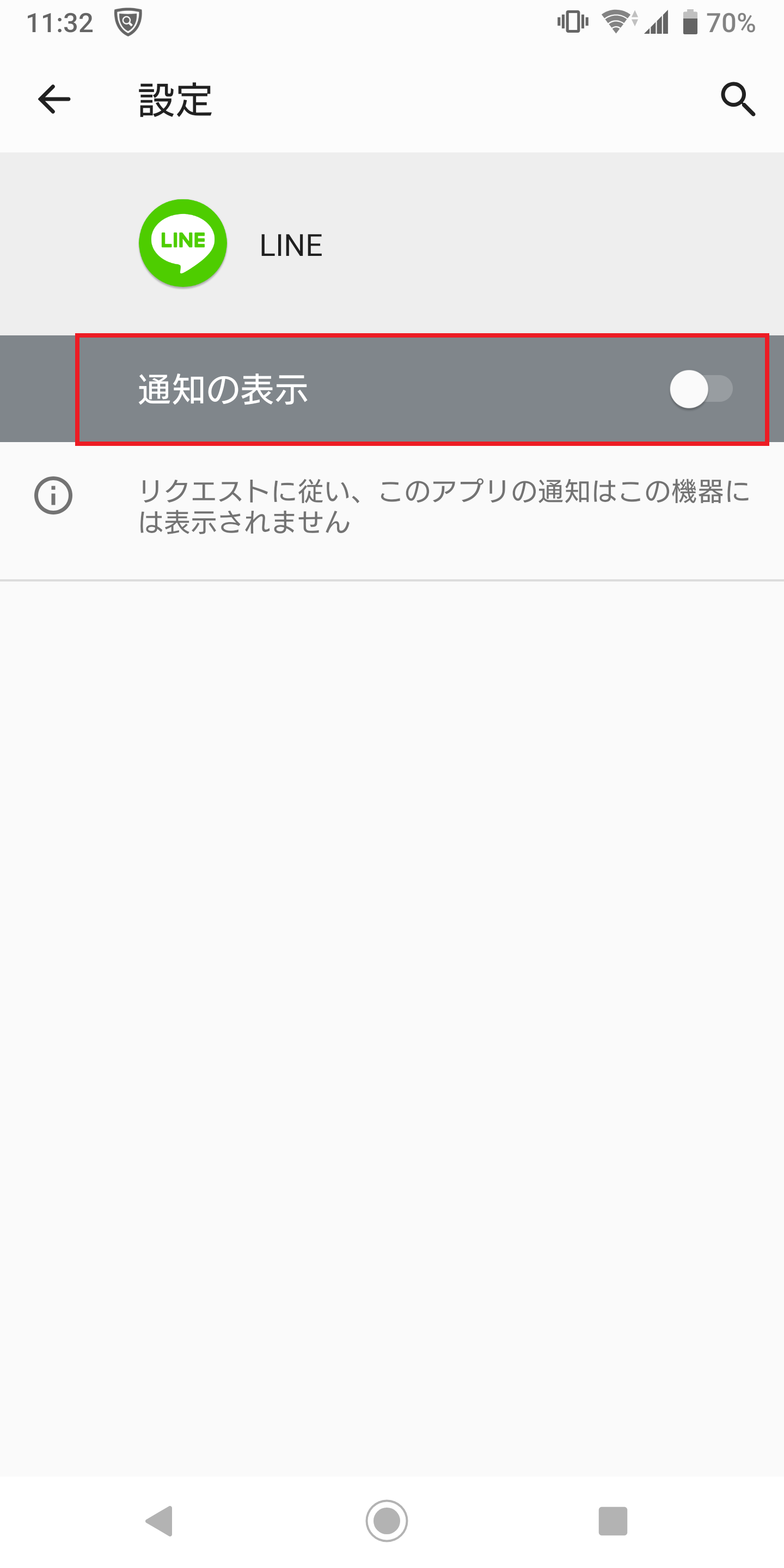Image resolution: width=784 pixels, height=1568 pixels.
Task: Open the settings search magnifier
Action: (738, 99)
